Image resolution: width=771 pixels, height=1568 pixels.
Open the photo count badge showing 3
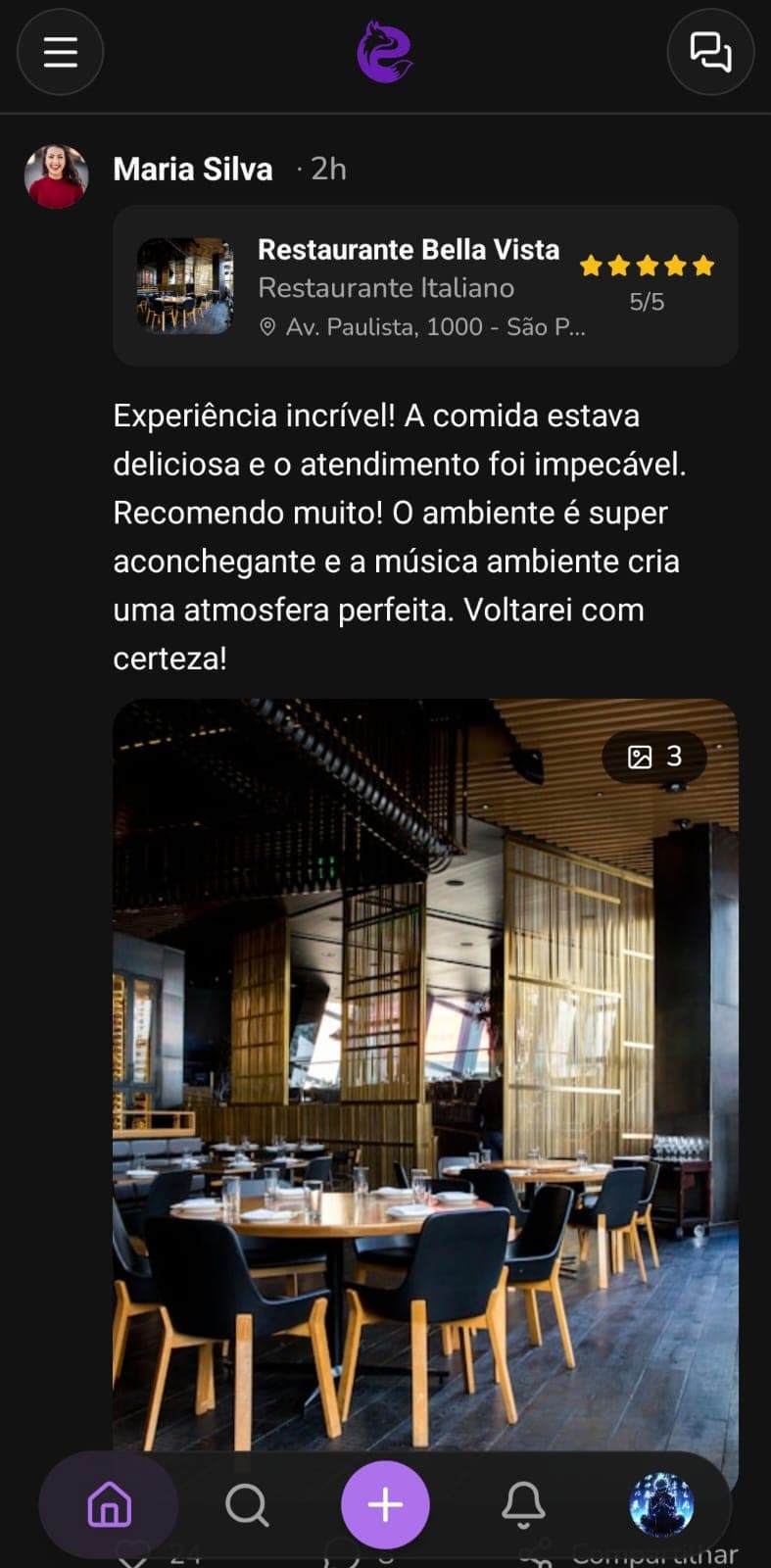[x=654, y=756]
